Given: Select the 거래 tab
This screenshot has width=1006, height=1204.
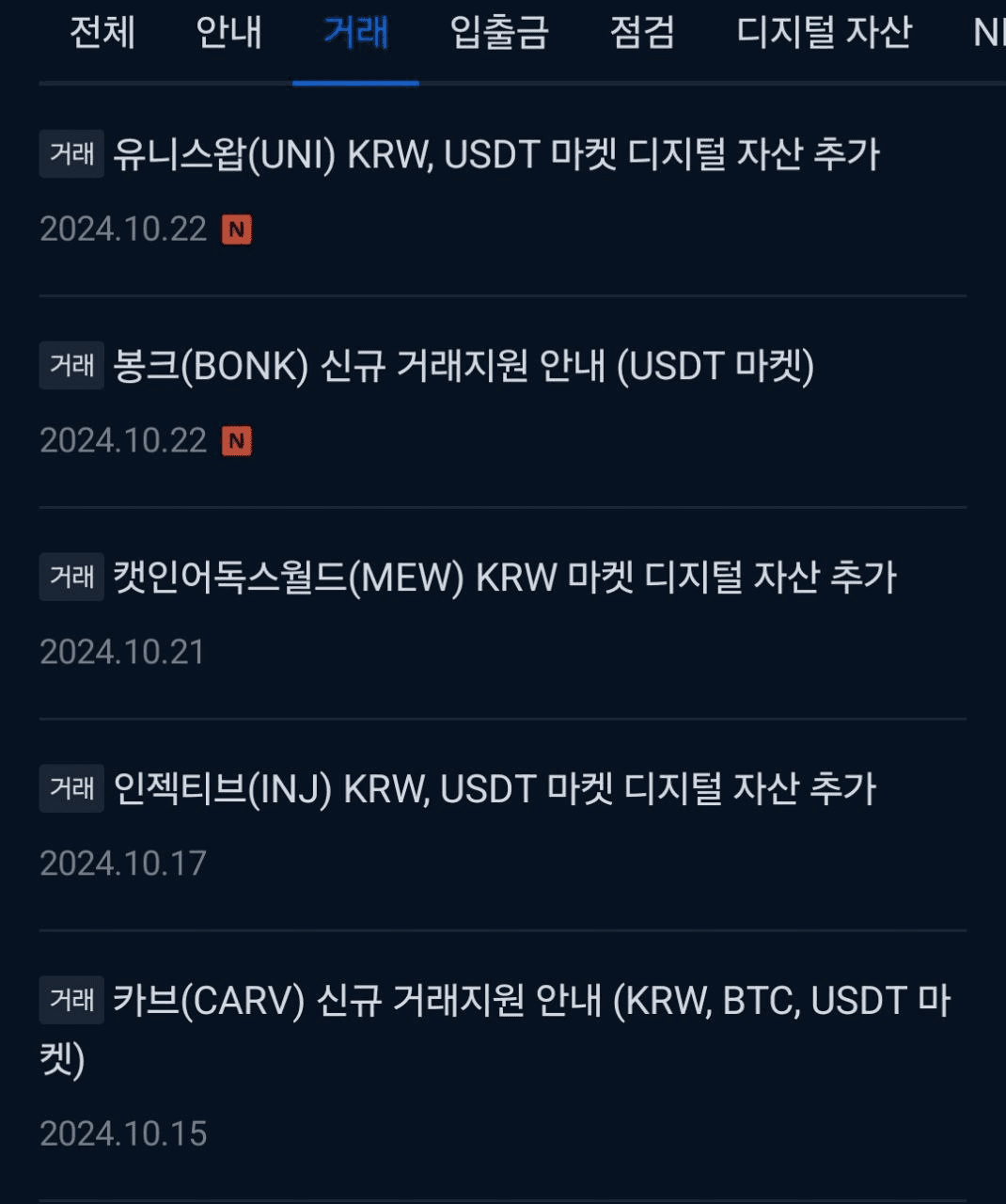Looking at the screenshot, I should click(355, 33).
